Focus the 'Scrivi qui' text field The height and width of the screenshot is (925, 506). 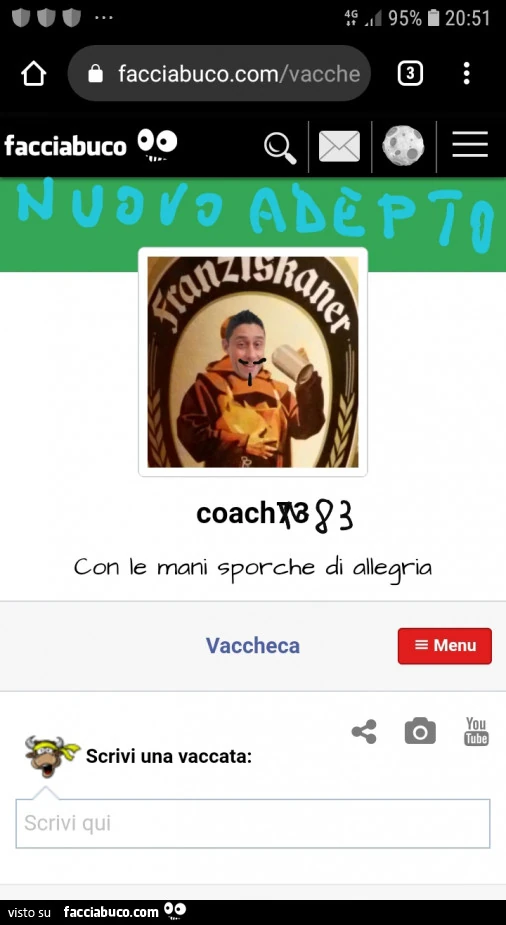tap(252, 823)
